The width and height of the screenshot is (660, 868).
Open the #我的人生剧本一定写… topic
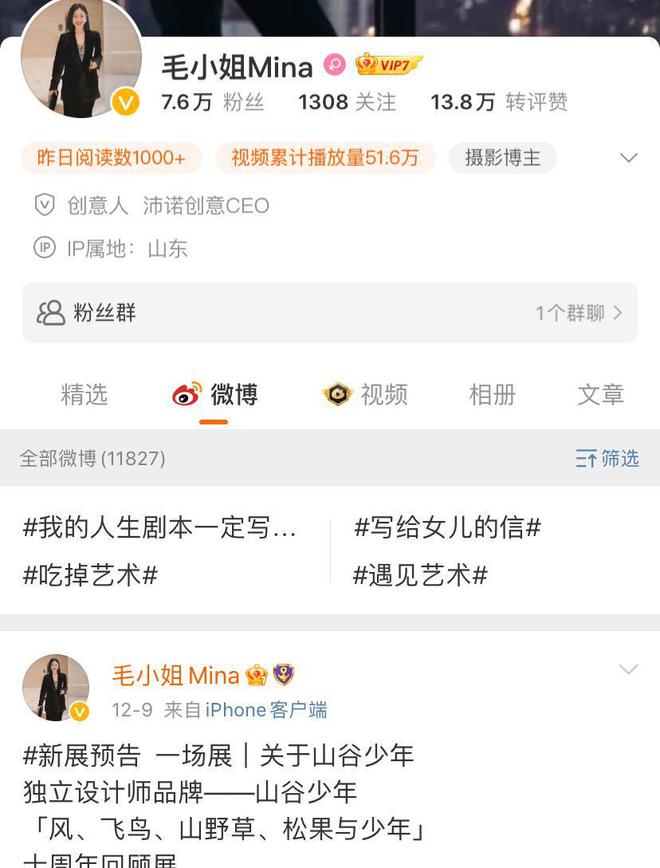(x=160, y=528)
